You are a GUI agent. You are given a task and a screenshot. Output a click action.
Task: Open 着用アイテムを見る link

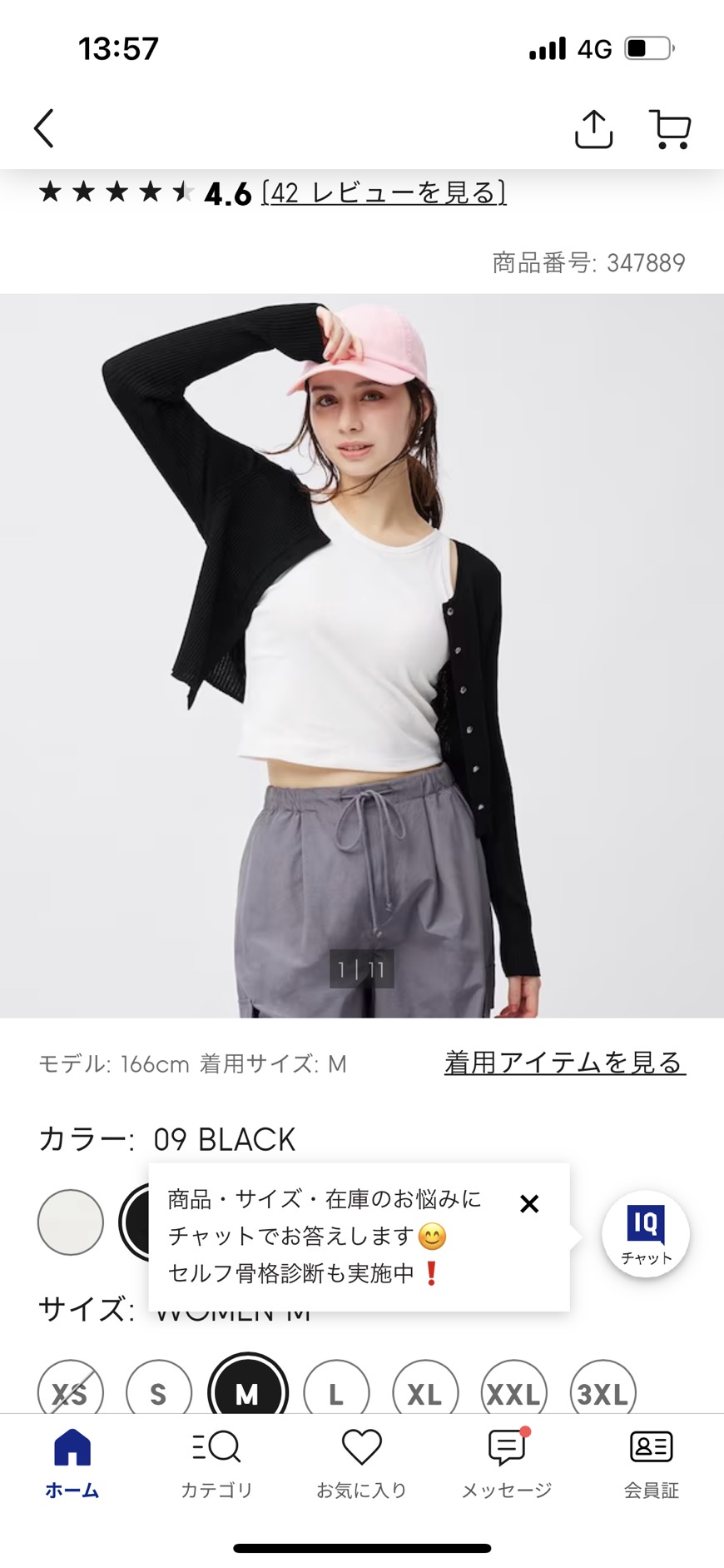pos(565,1063)
